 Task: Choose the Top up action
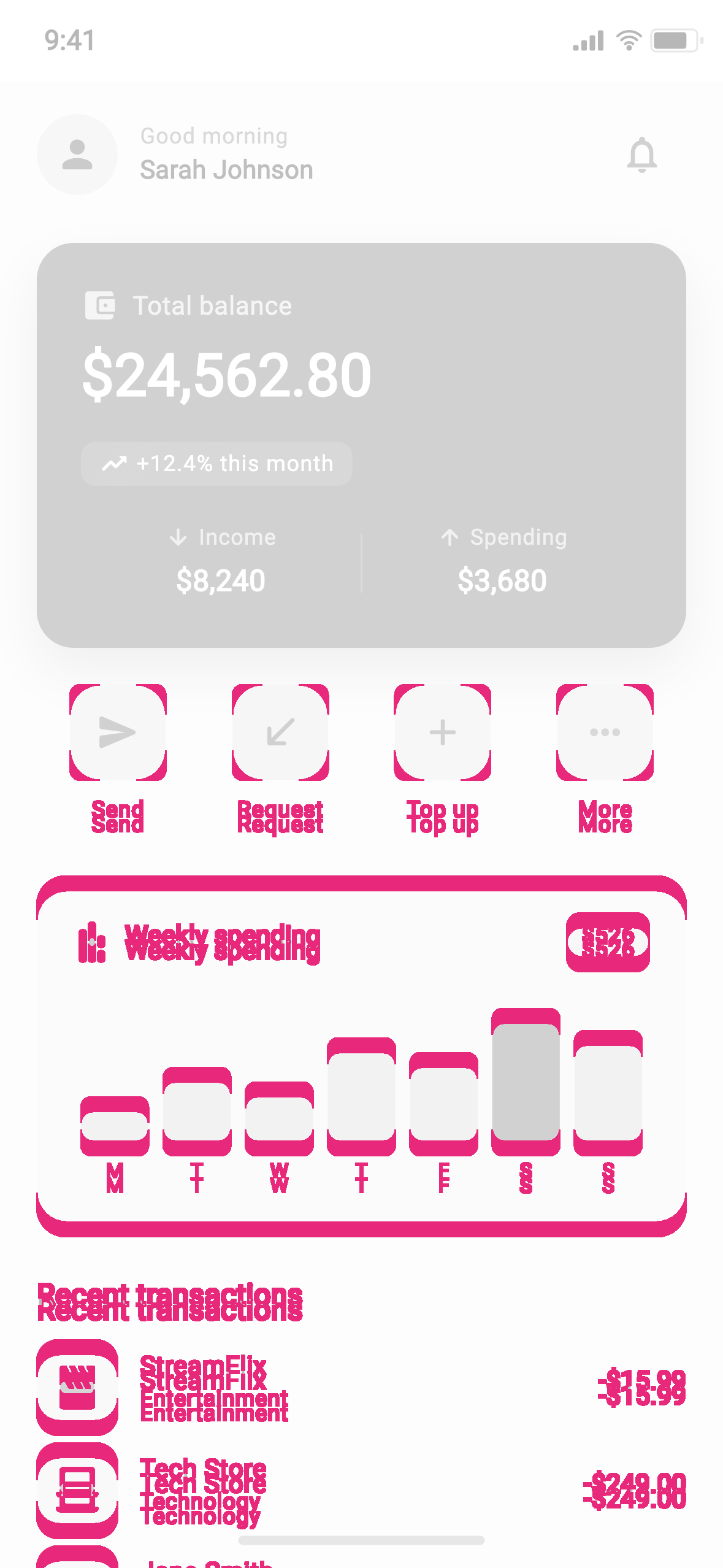443,732
